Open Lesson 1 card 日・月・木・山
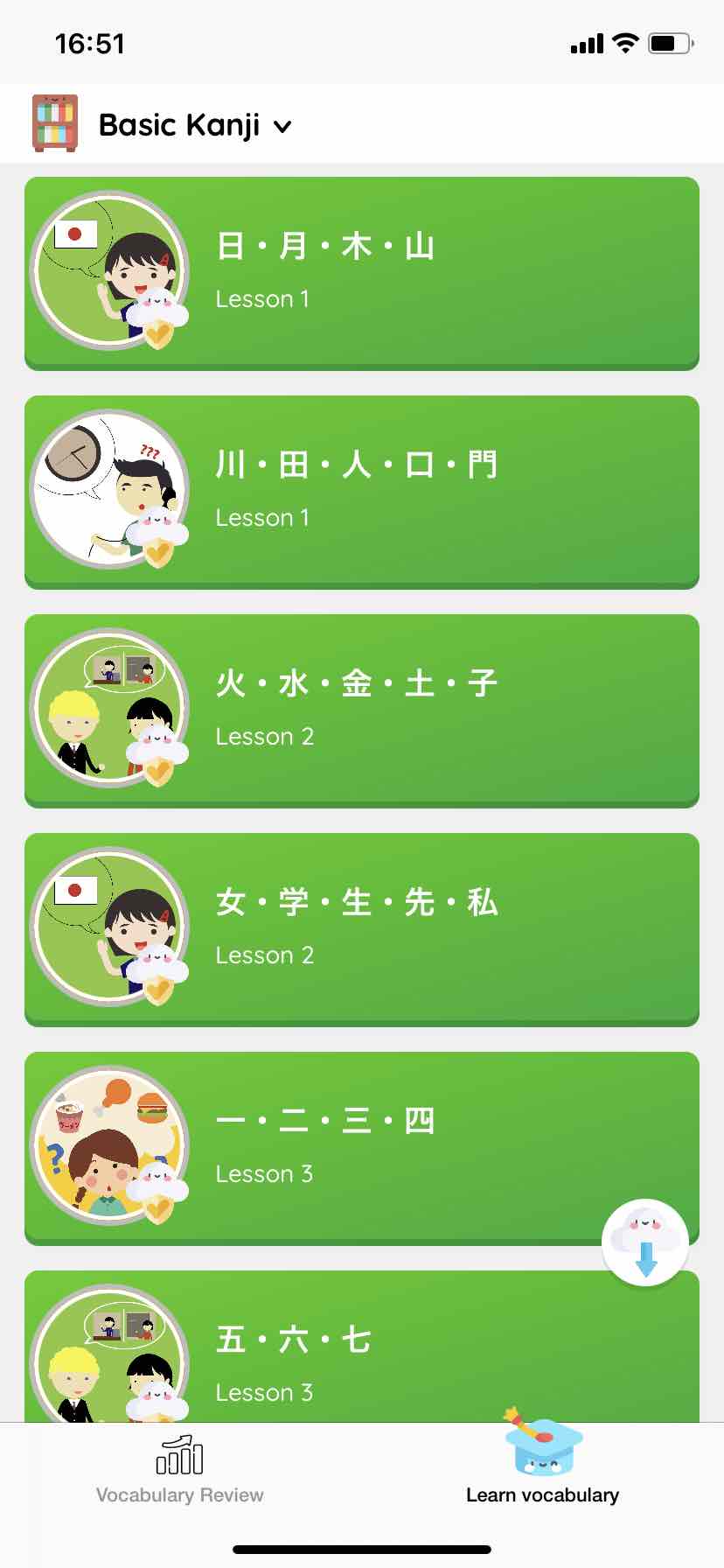 tap(362, 274)
